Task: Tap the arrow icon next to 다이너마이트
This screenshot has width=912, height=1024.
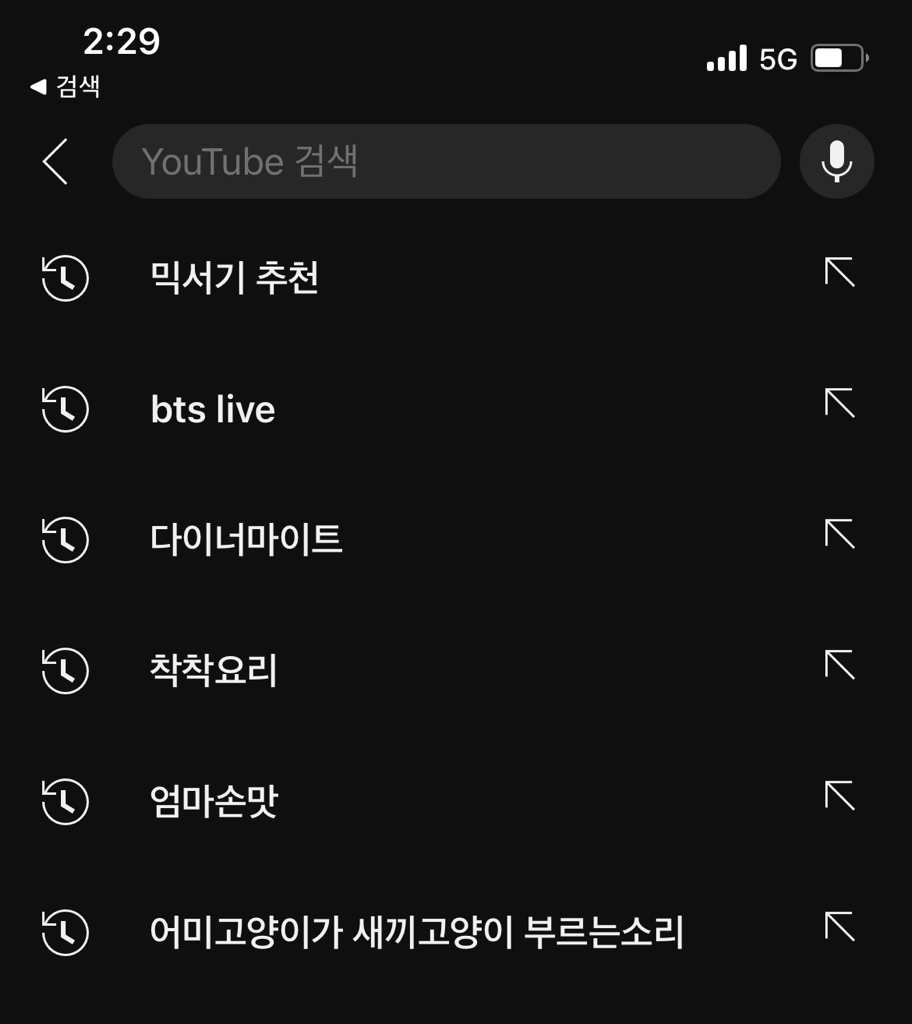Action: (839, 534)
